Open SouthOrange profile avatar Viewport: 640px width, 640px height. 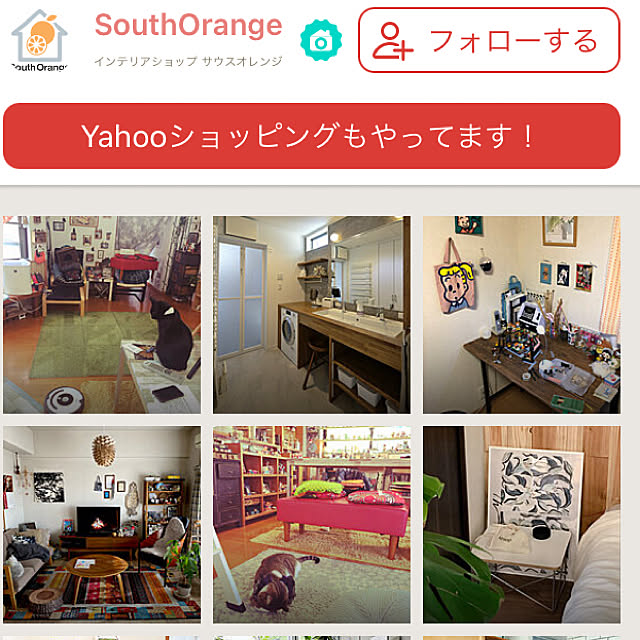coord(40,40)
